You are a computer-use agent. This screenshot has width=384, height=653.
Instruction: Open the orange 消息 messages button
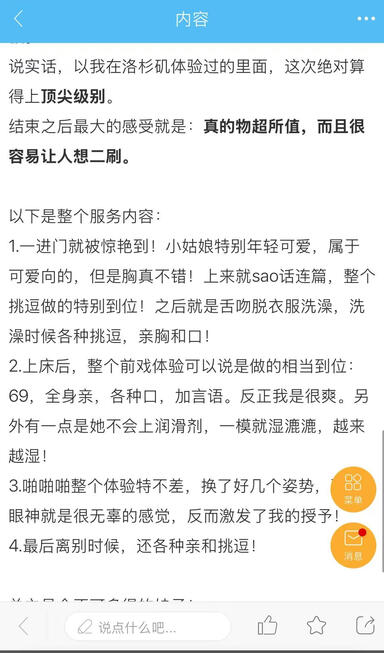(x=353, y=545)
